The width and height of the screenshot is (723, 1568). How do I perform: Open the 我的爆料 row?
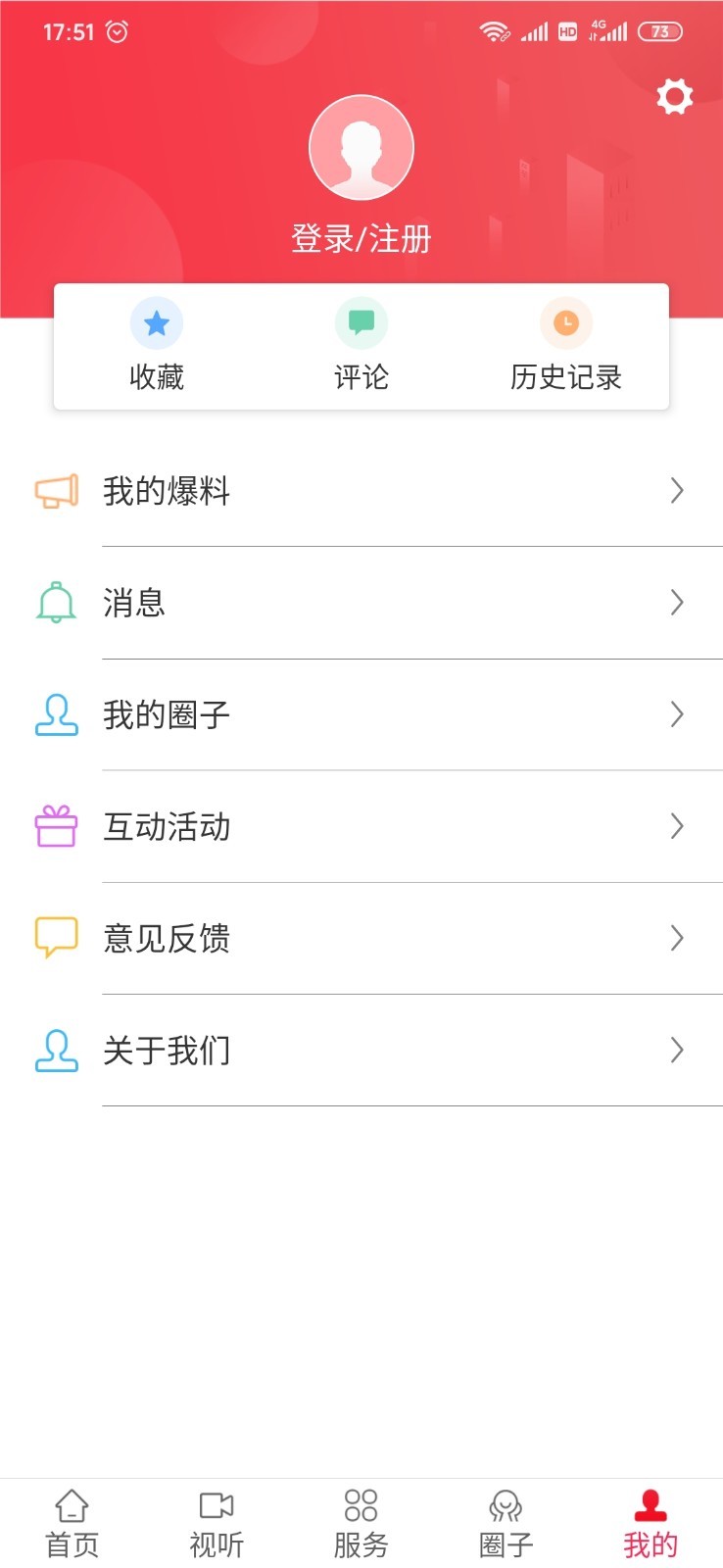coord(361,491)
